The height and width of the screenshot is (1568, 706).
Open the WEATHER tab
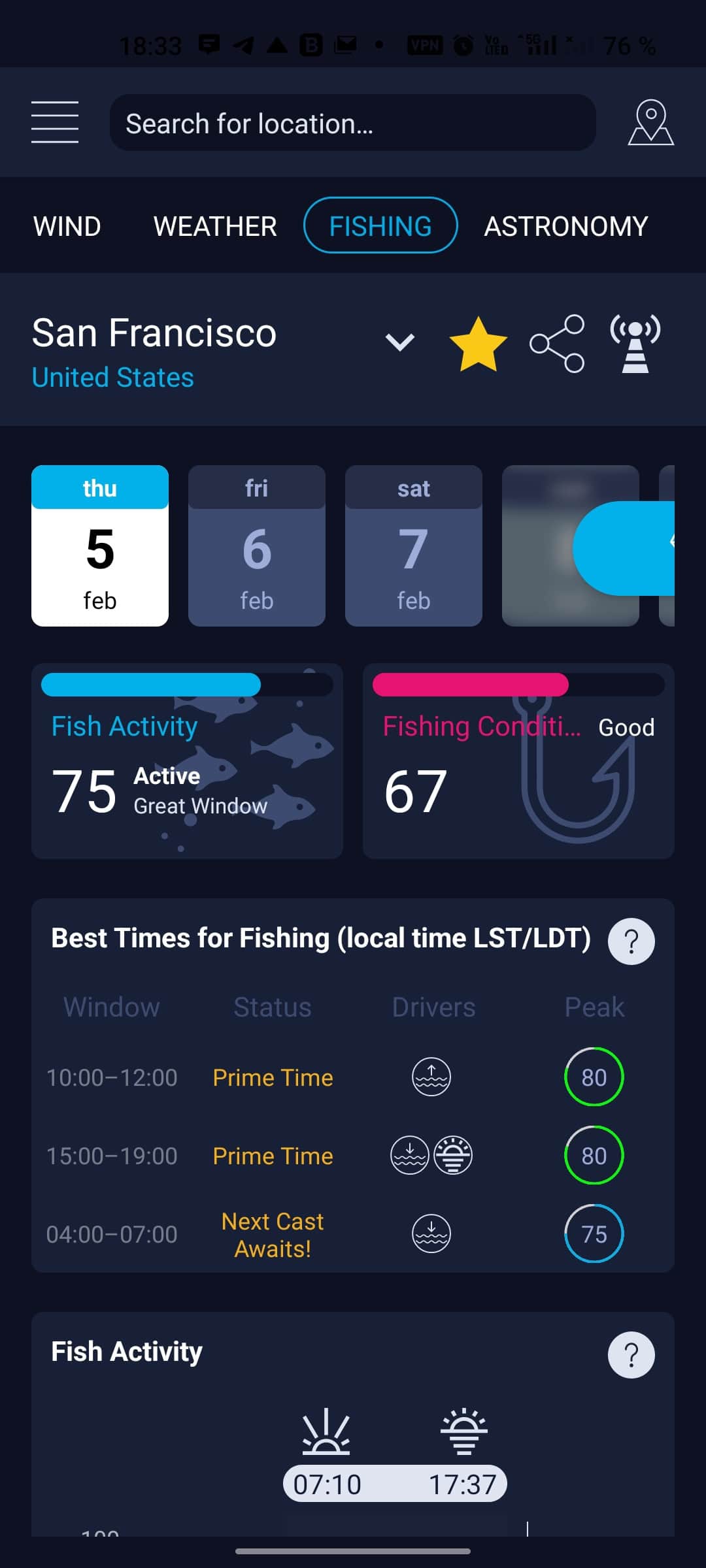tap(215, 225)
